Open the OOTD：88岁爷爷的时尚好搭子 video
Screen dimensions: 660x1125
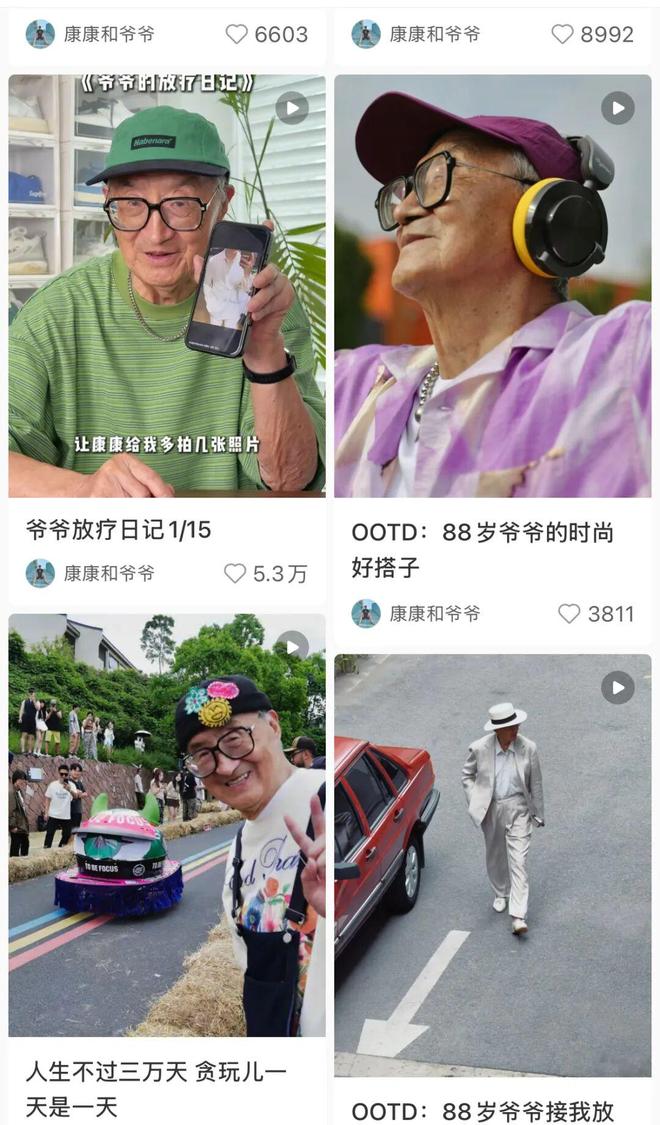click(492, 285)
